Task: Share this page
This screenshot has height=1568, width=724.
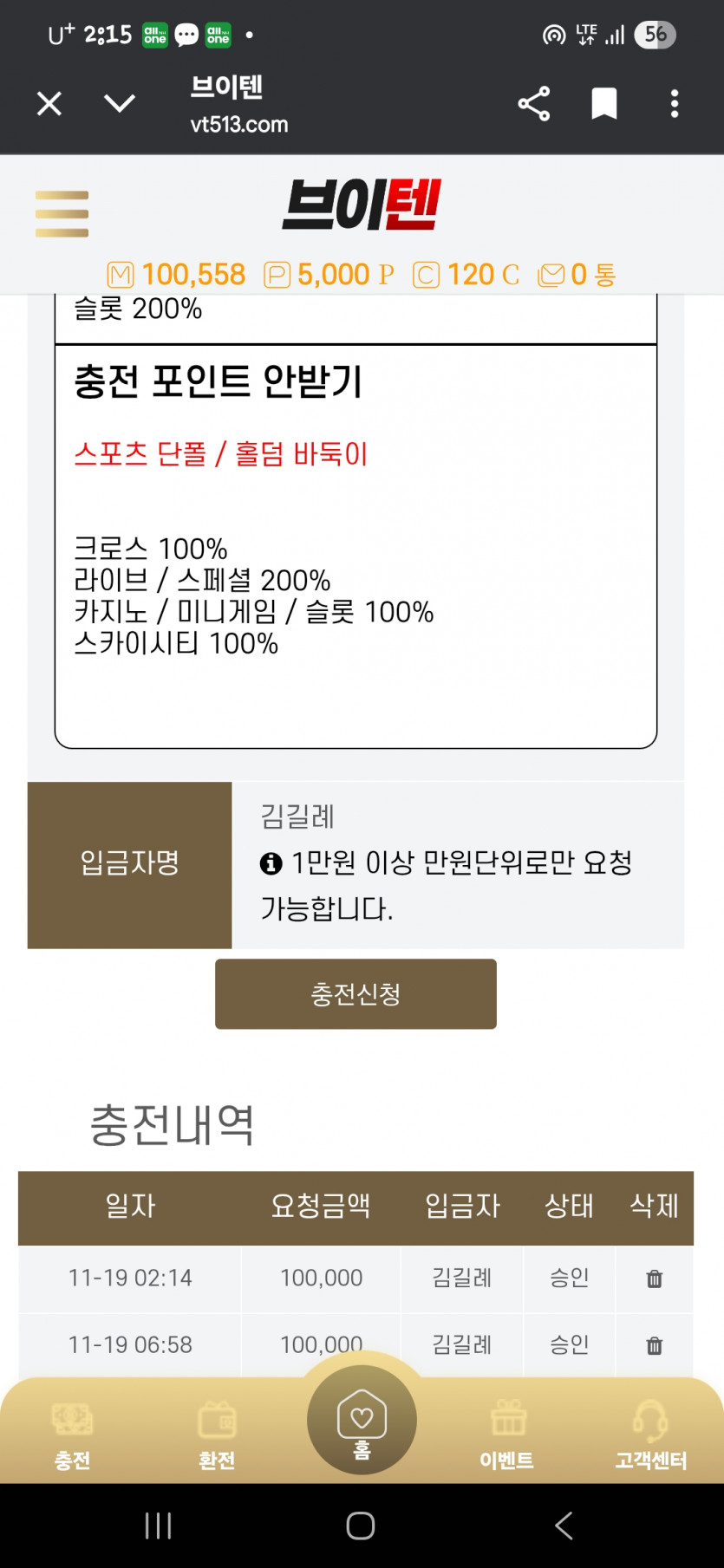Action: click(x=534, y=104)
